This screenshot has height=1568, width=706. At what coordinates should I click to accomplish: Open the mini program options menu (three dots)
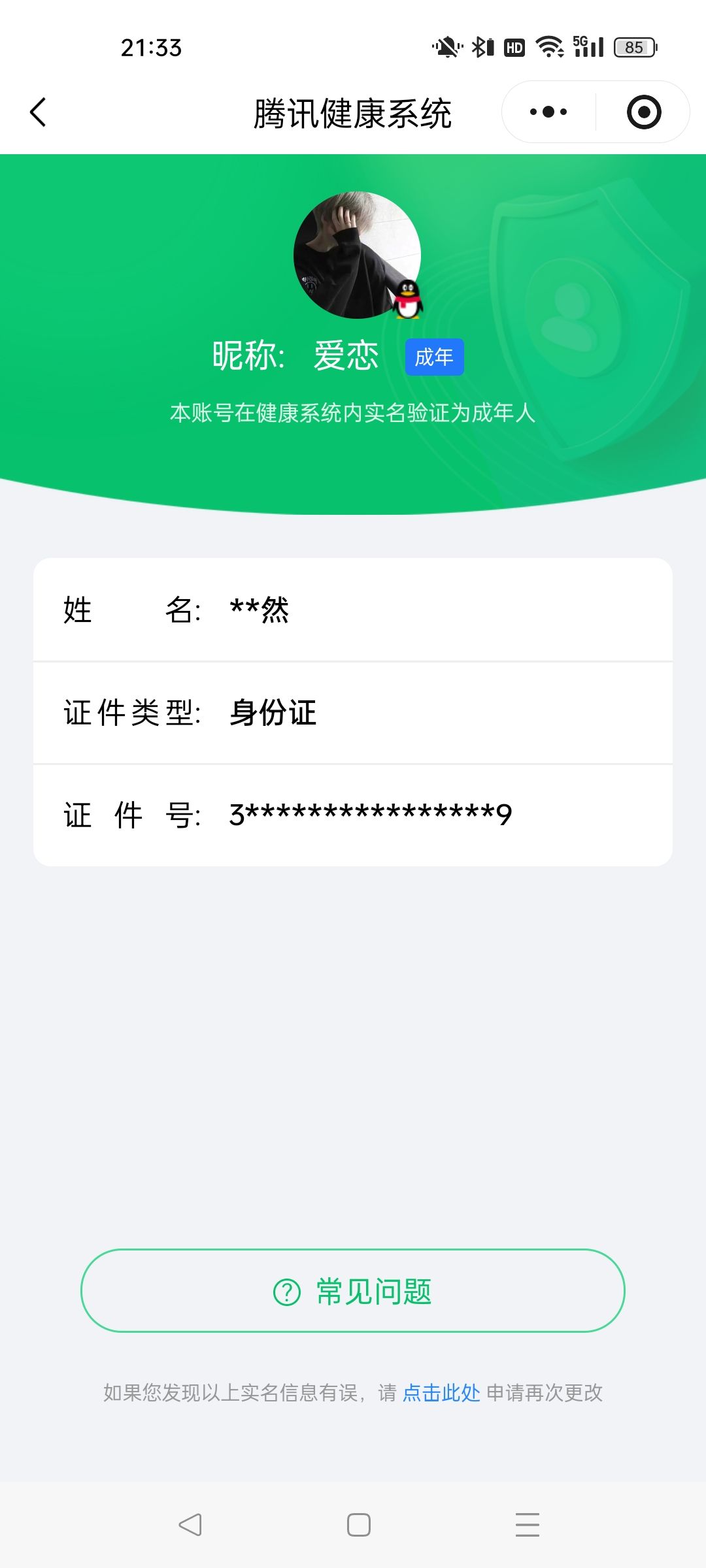click(x=546, y=112)
